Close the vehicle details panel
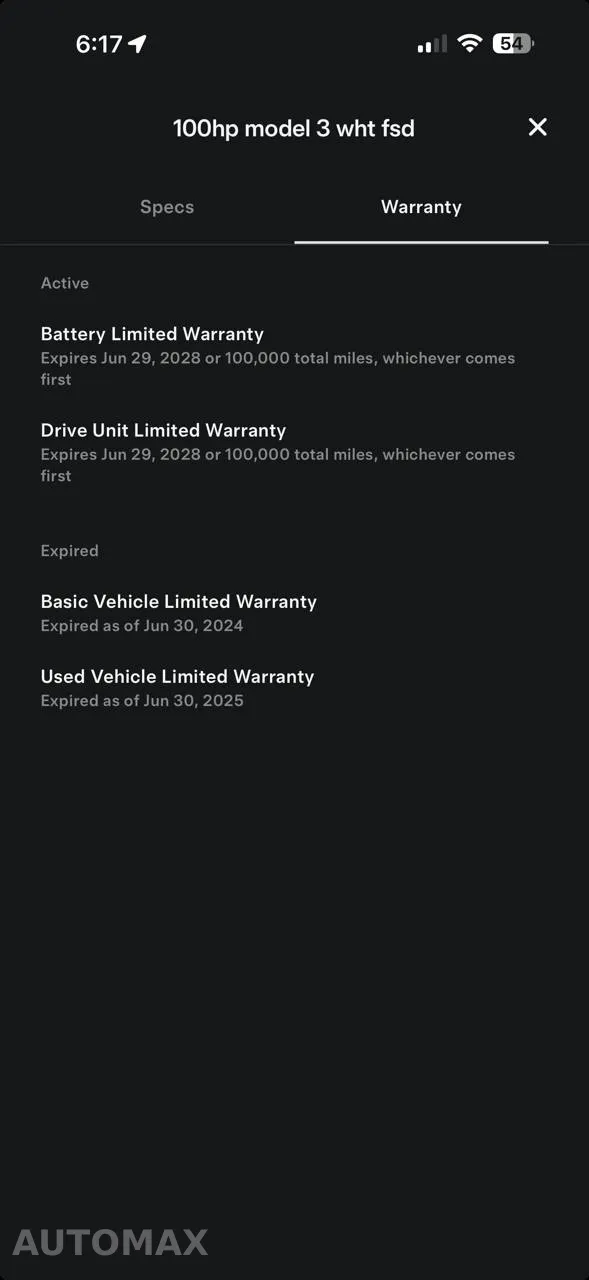589x1280 pixels. point(537,127)
